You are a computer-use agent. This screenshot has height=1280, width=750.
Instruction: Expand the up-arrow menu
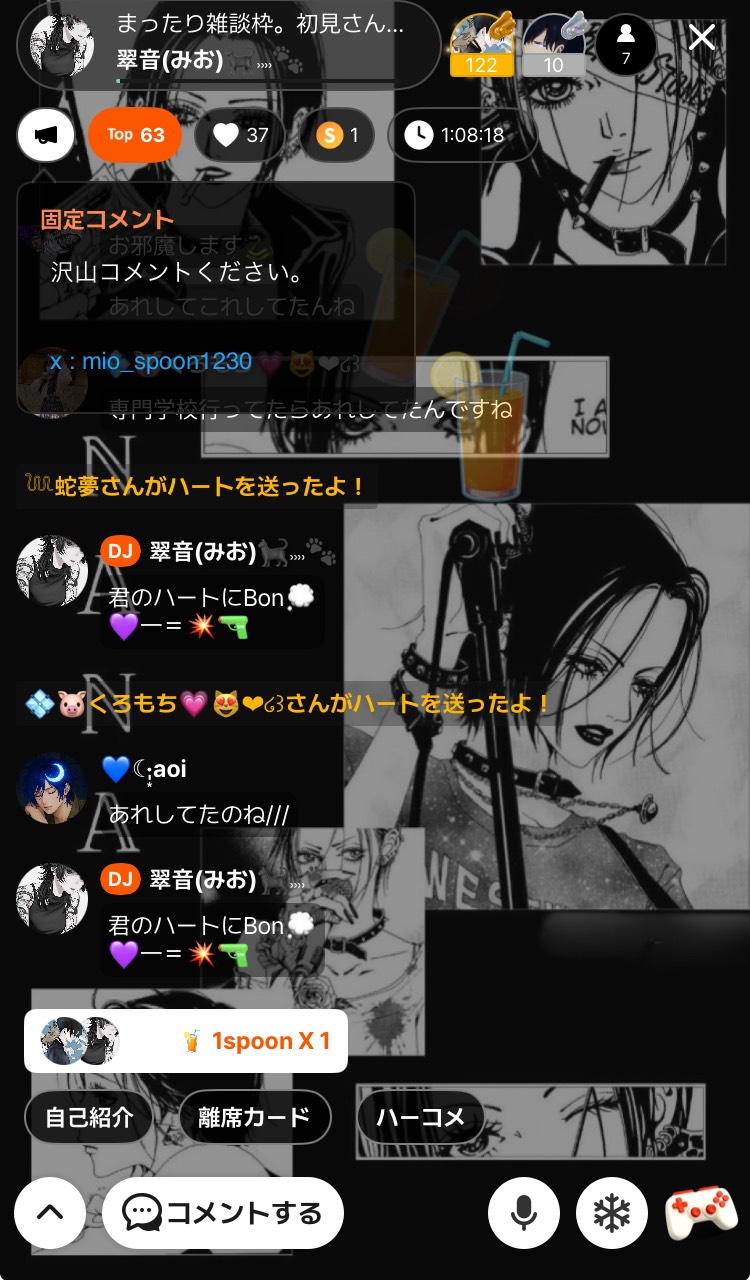coord(50,1213)
